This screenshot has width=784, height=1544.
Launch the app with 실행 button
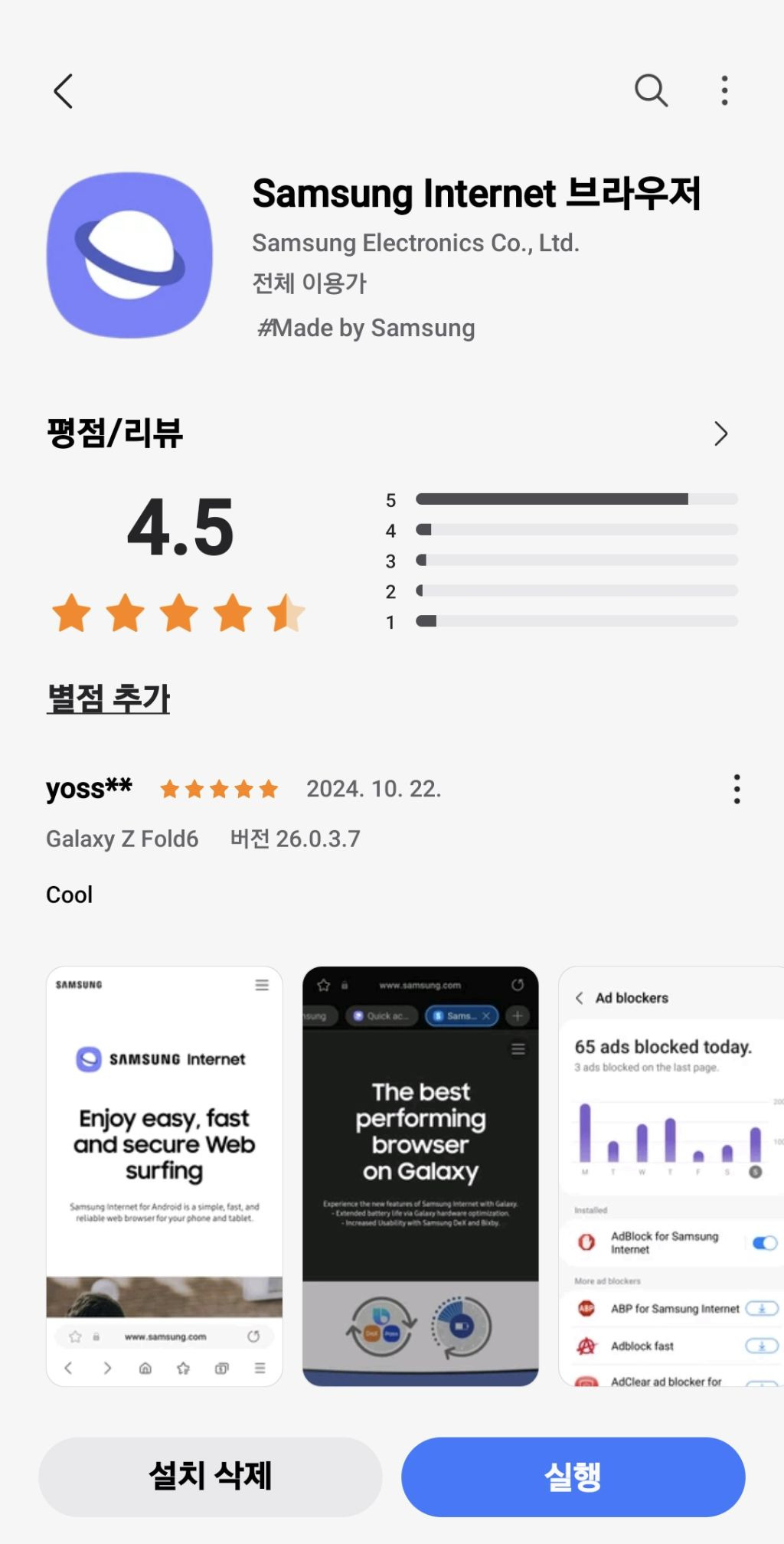point(573,1476)
